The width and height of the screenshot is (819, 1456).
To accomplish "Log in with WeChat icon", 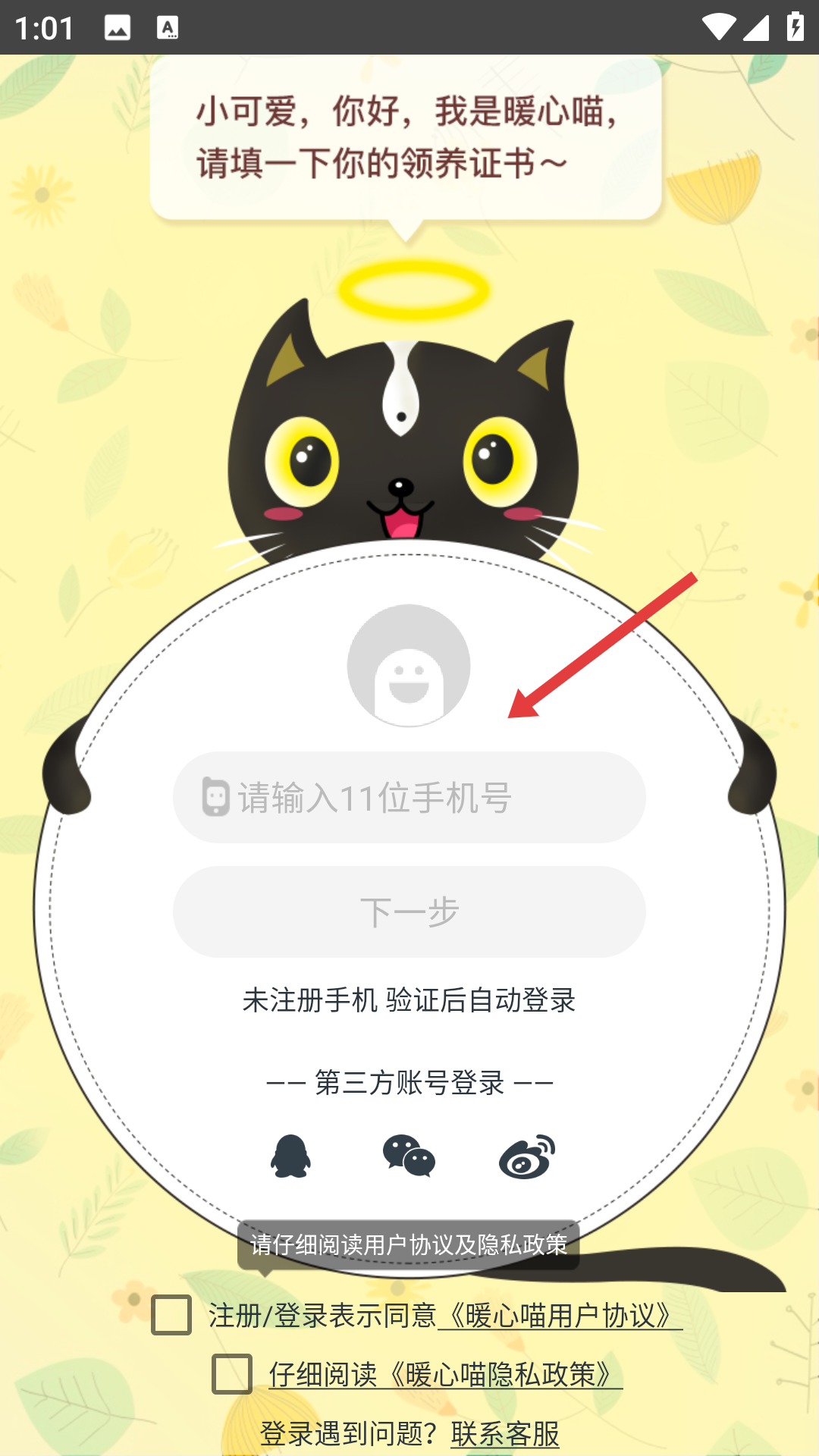I will click(409, 1156).
